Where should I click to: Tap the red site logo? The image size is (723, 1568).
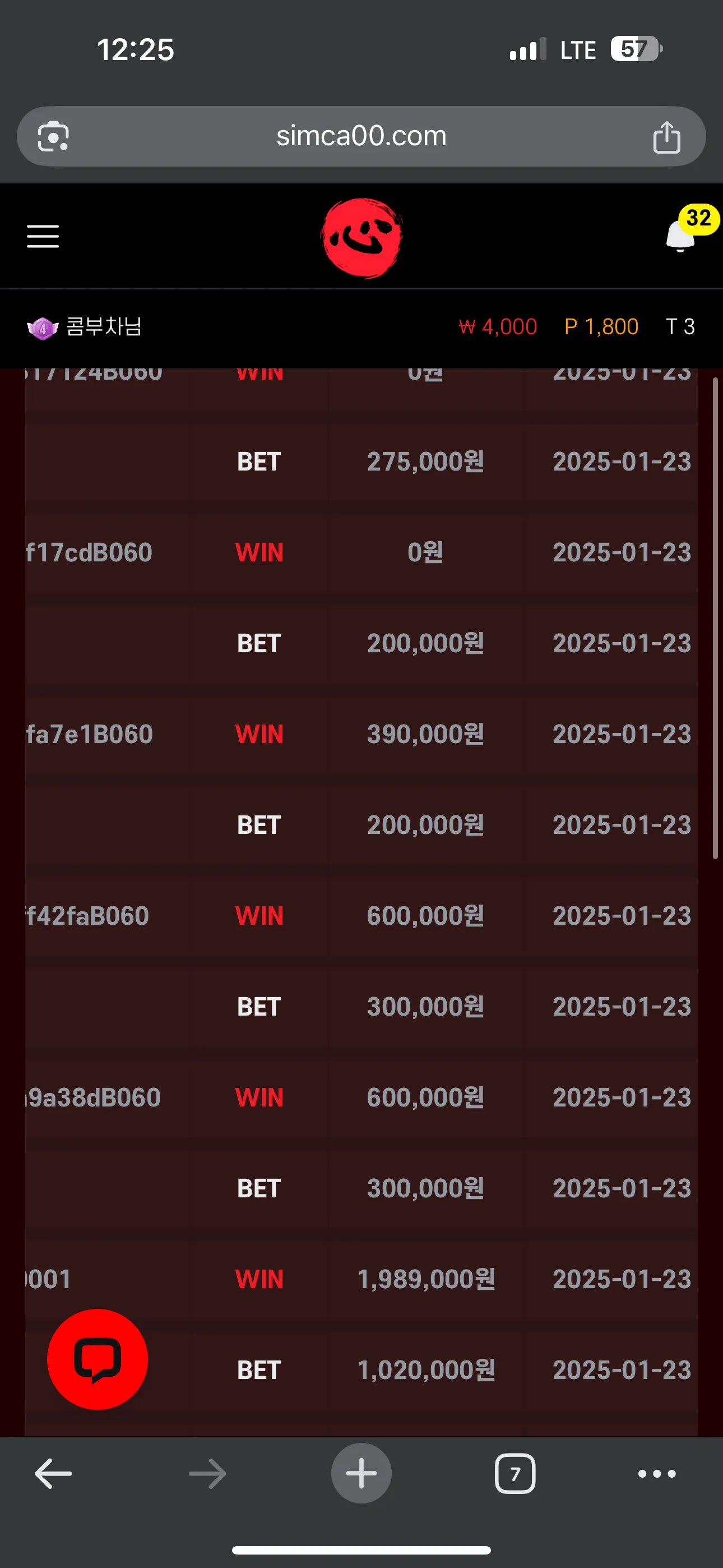point(361,238)
